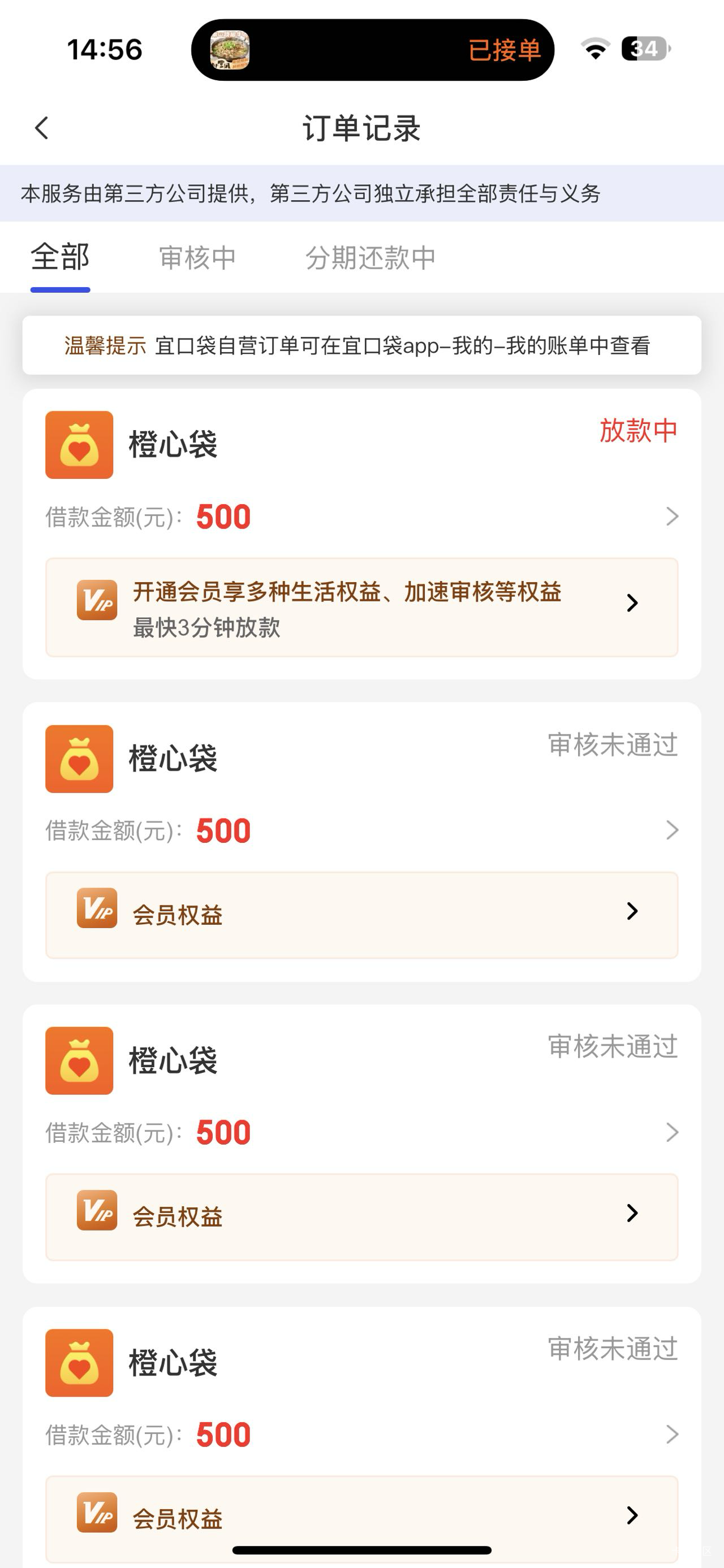The image size is (724, 1568).
Task: Select the 全部 tab
Action: [x=61, y=258]
